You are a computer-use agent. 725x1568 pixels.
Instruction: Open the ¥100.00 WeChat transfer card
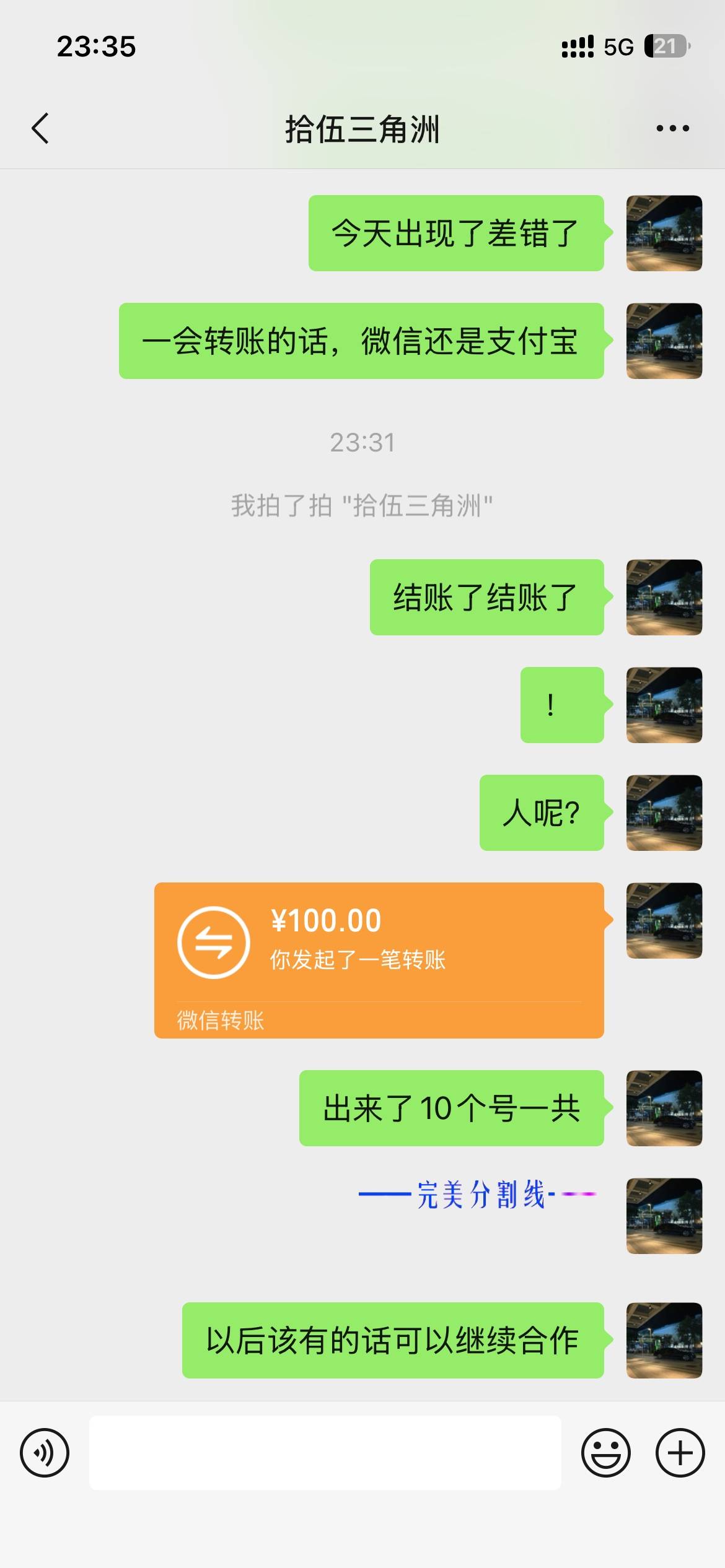point(379,959)
